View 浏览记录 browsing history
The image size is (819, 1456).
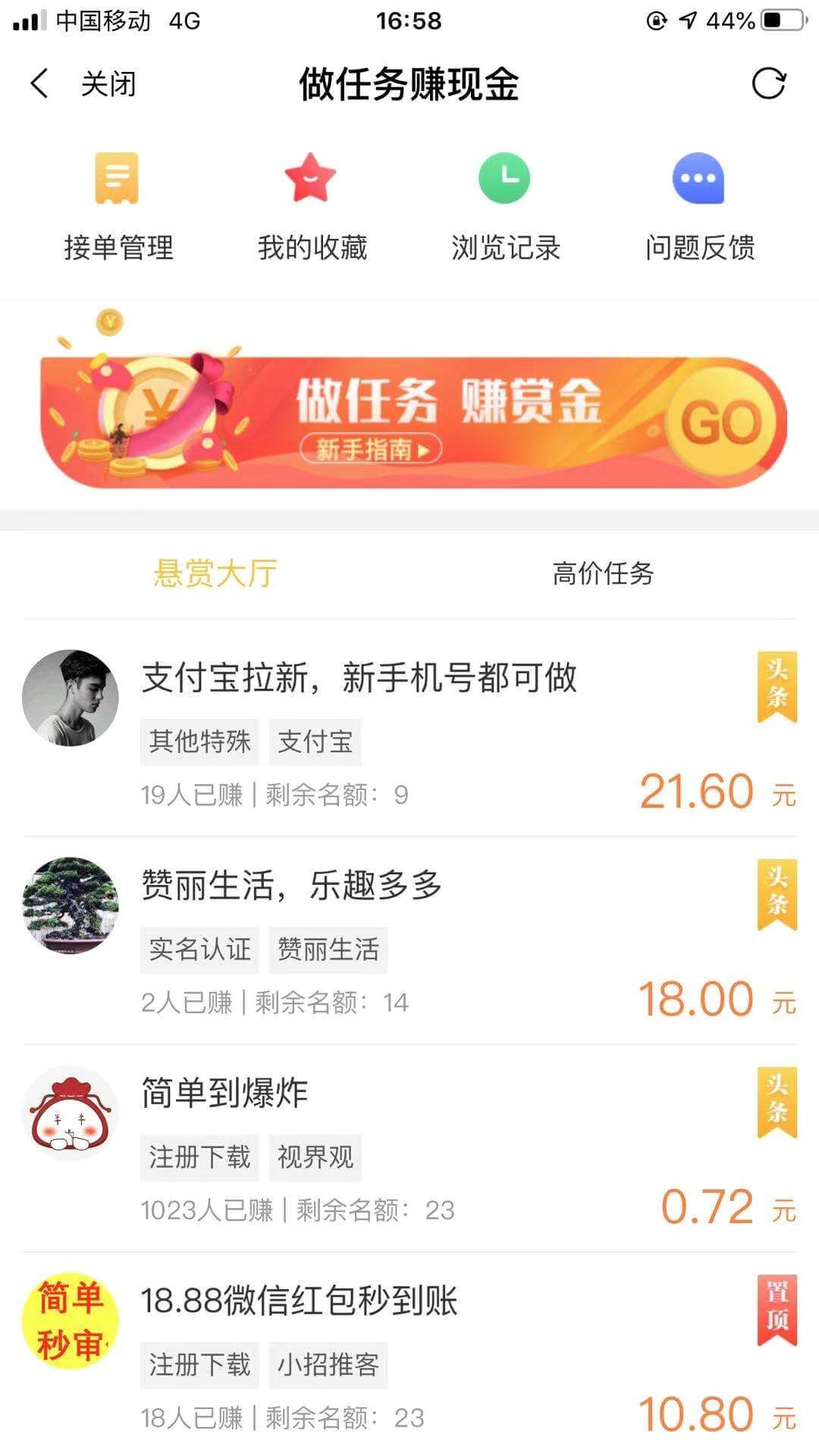[x=505, y=206]
